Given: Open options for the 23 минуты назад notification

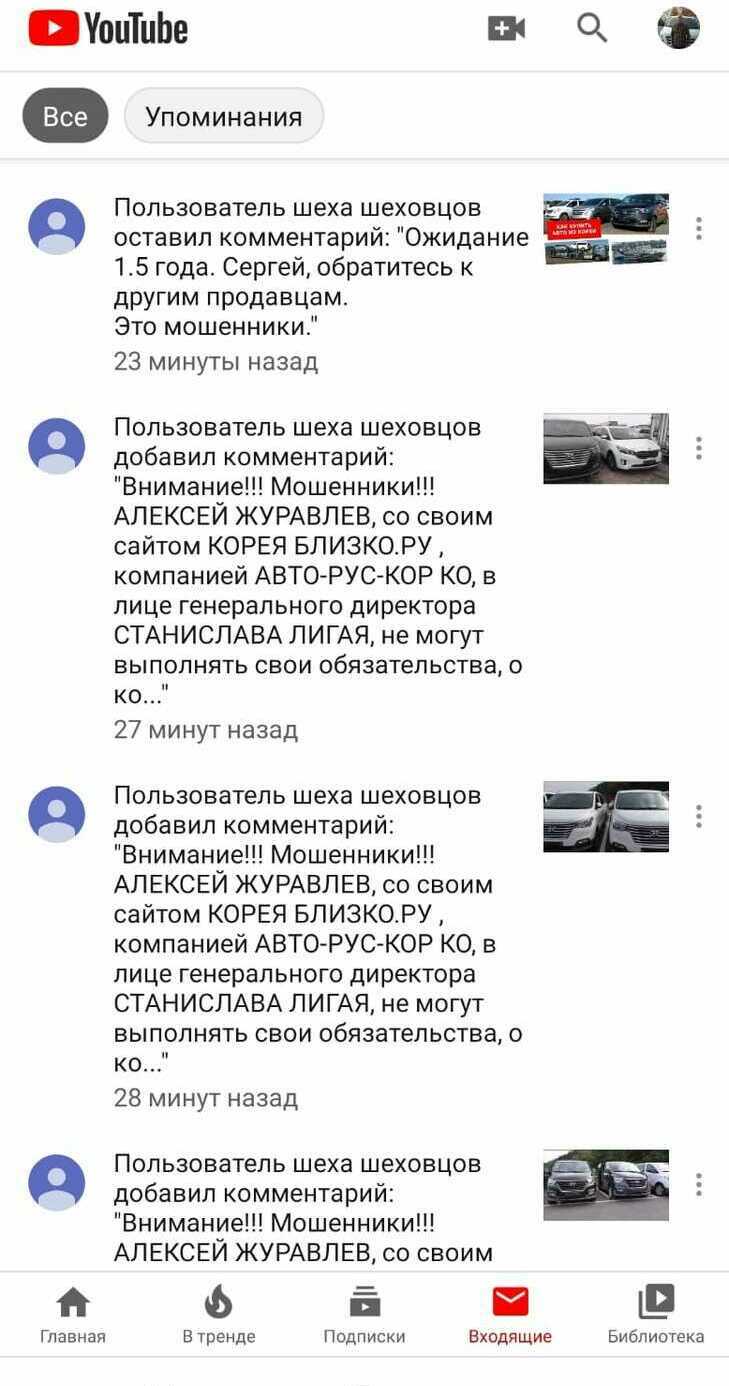Looking at the screenshot, I should (698, 229).
